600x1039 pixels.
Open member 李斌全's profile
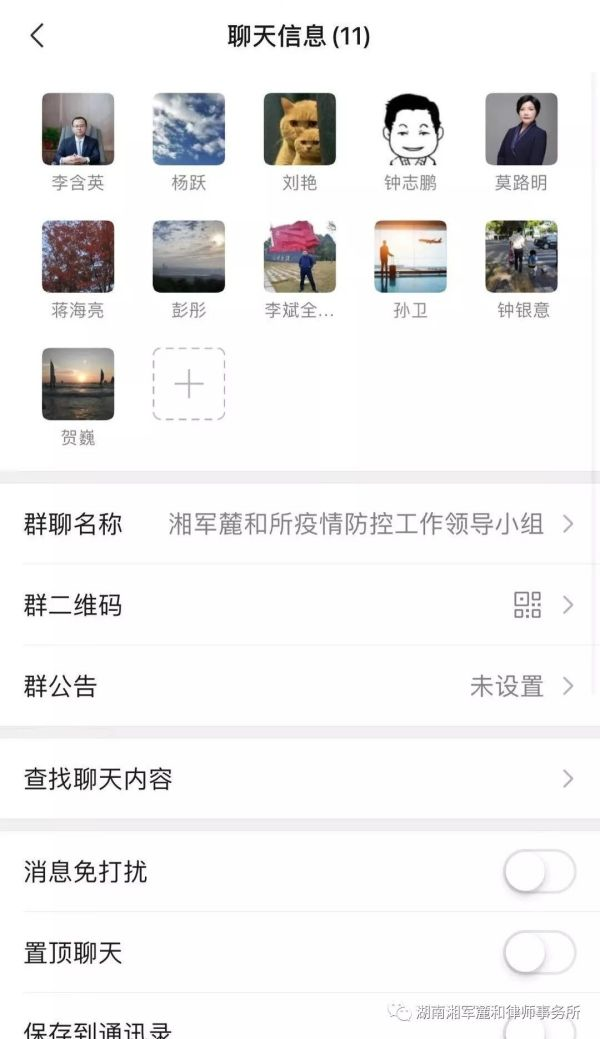tap(299, 257)
